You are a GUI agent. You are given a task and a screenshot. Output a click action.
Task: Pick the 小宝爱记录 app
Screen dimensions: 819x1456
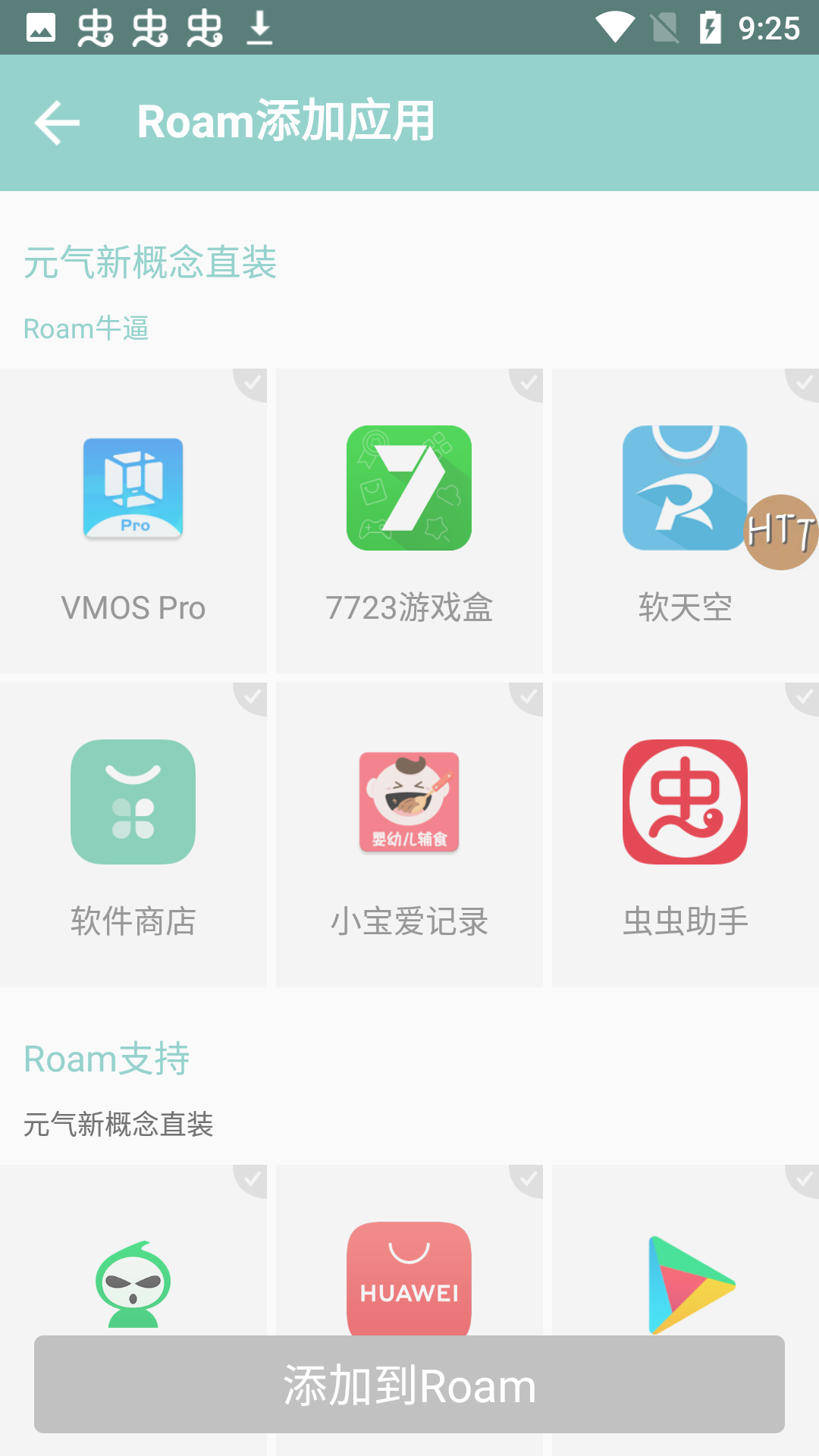tap(409, 834)
